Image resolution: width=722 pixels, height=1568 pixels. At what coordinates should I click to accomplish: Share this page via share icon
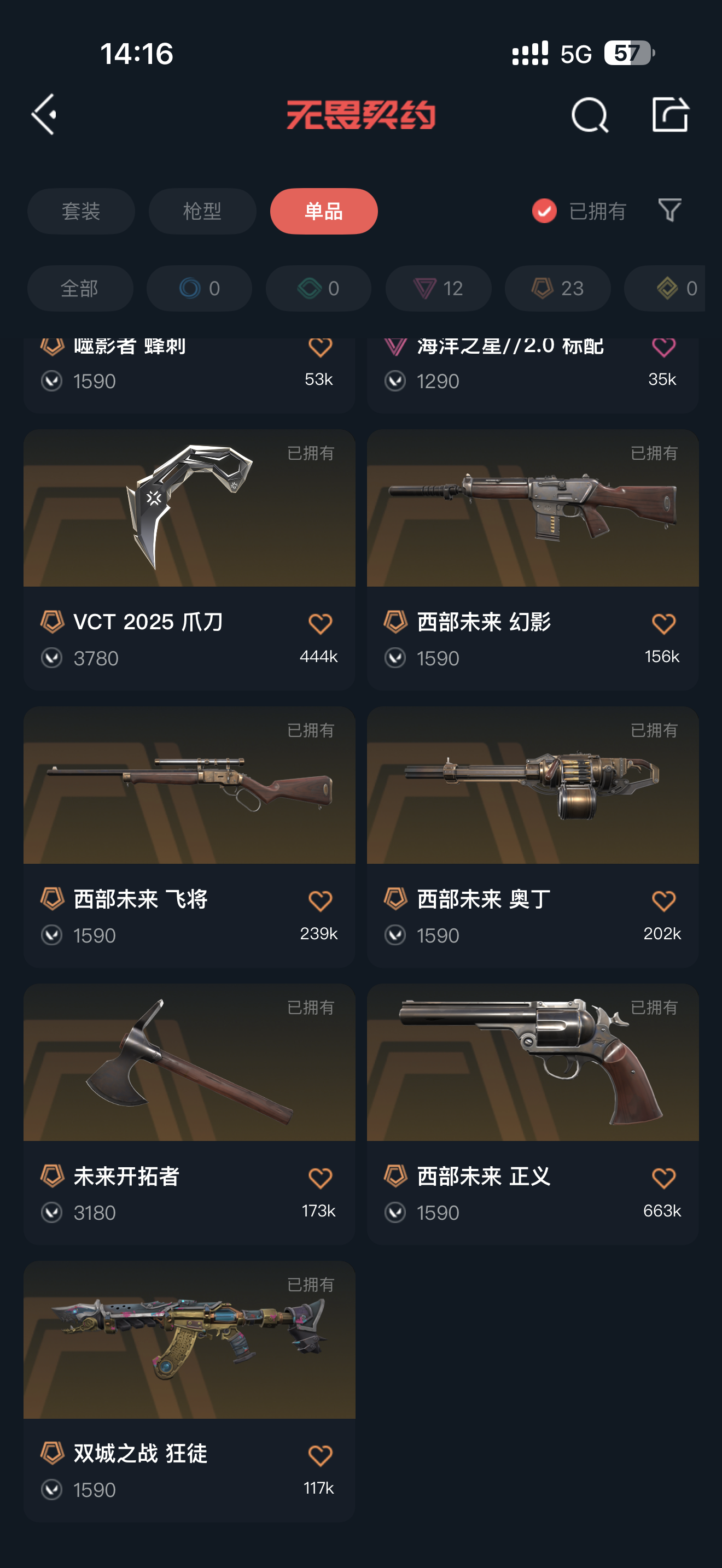(669, 114)
